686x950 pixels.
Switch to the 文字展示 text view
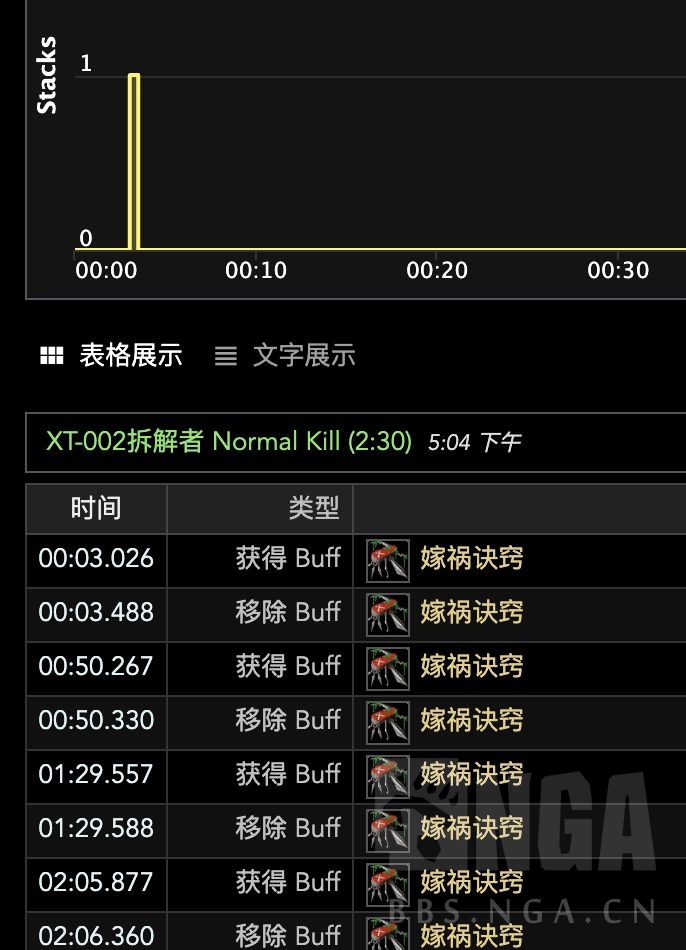click(286, 355)
